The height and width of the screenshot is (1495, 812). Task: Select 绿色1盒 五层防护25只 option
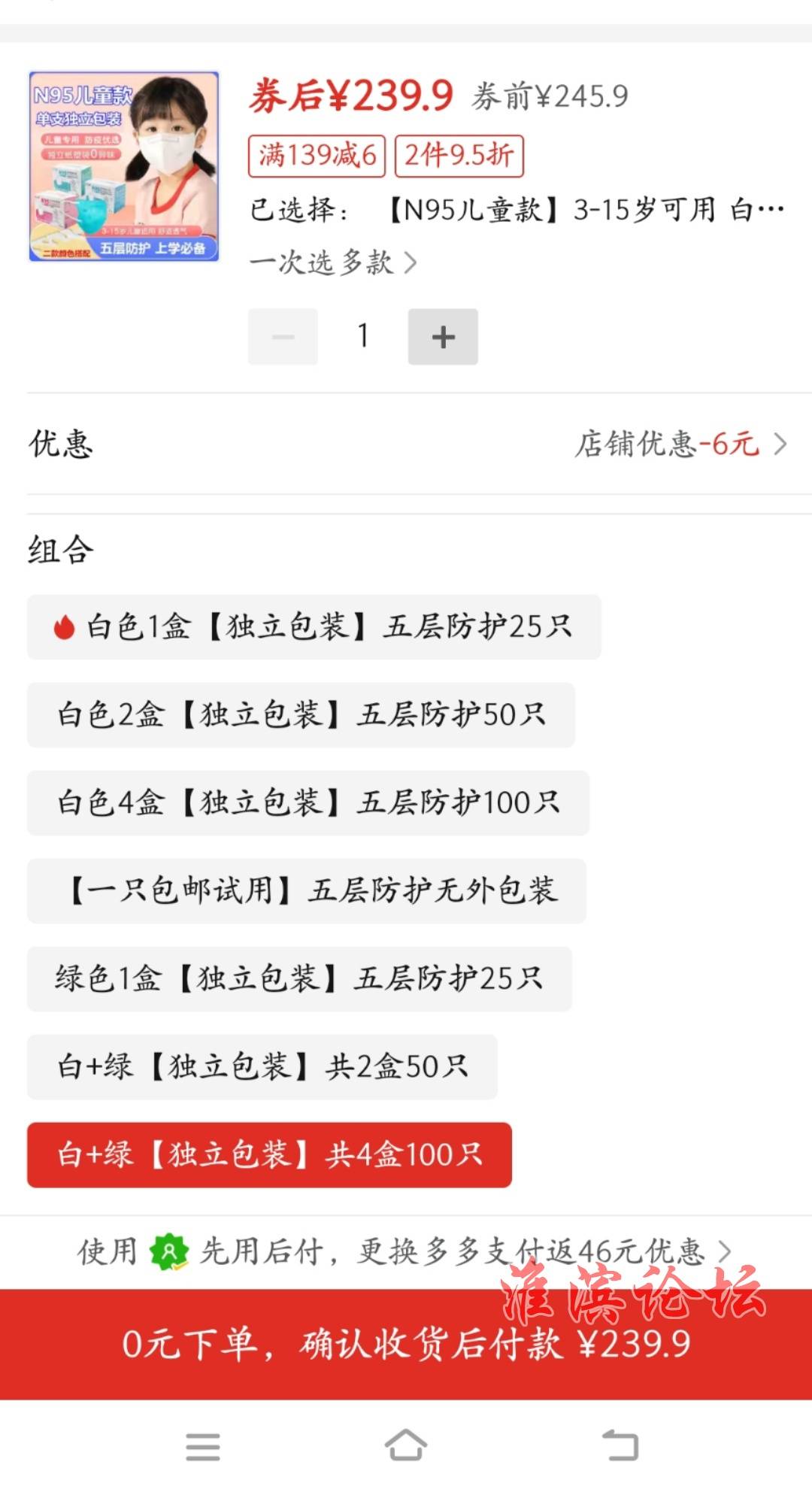tap(299, 979)
